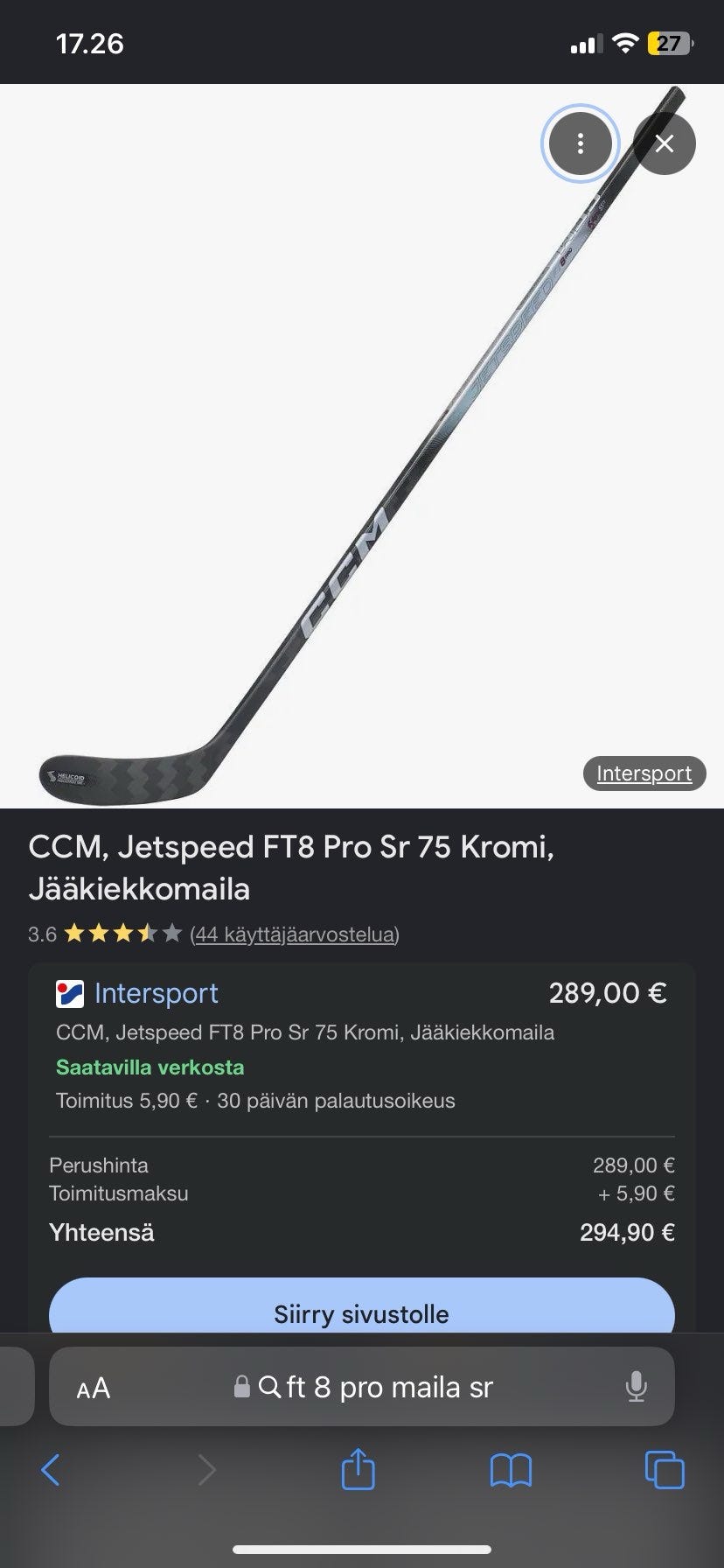This screenshot has height=1568, width=724.
Task: Go back to the previous page
Action: [x=52, y=1470]
